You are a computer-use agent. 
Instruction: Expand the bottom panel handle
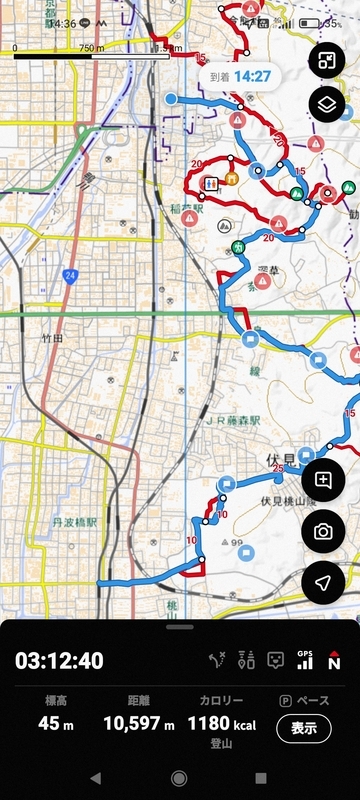179,627
